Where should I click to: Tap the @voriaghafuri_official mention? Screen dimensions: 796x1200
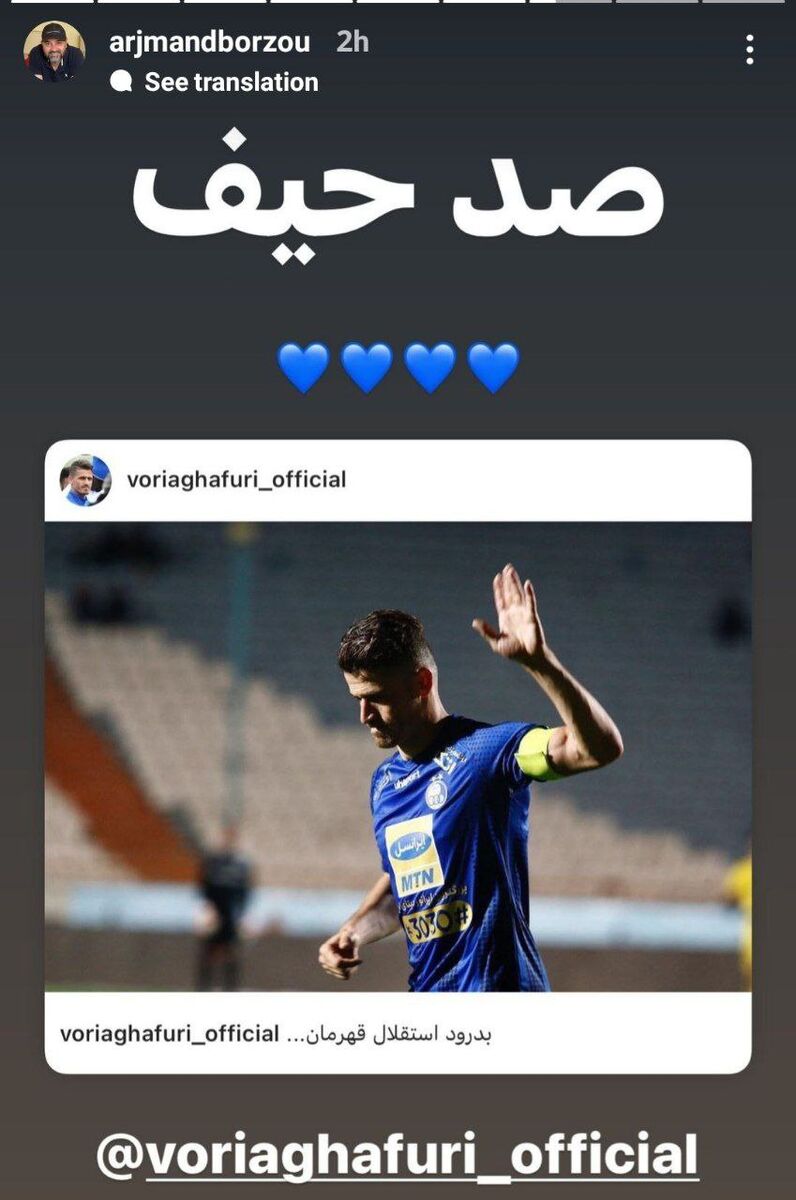[x=397, y=1155]
